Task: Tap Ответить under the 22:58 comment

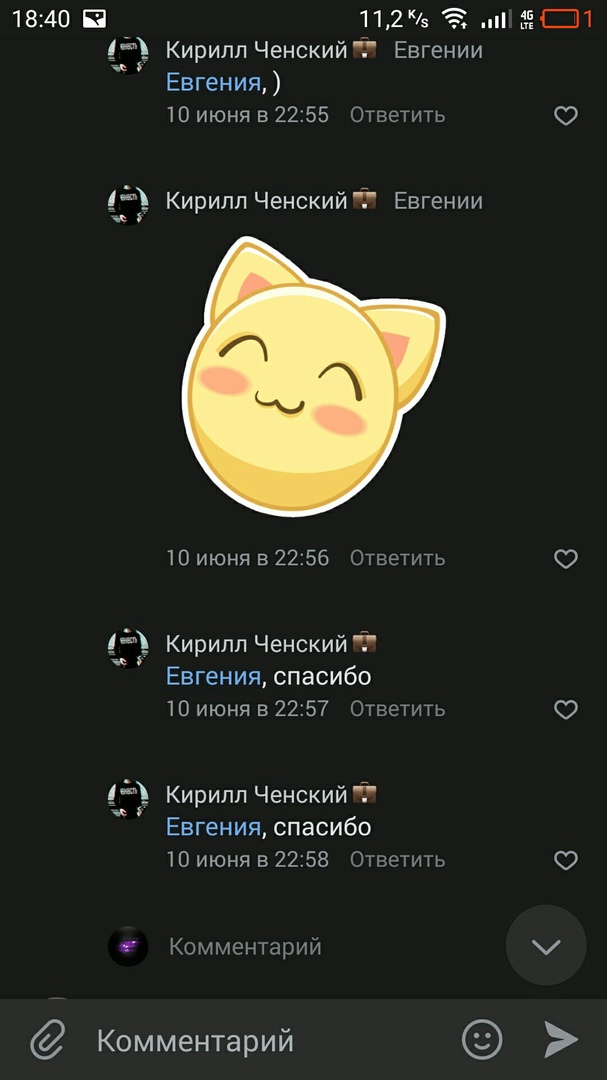Action: pyautogui.click(x=397, y=859)
